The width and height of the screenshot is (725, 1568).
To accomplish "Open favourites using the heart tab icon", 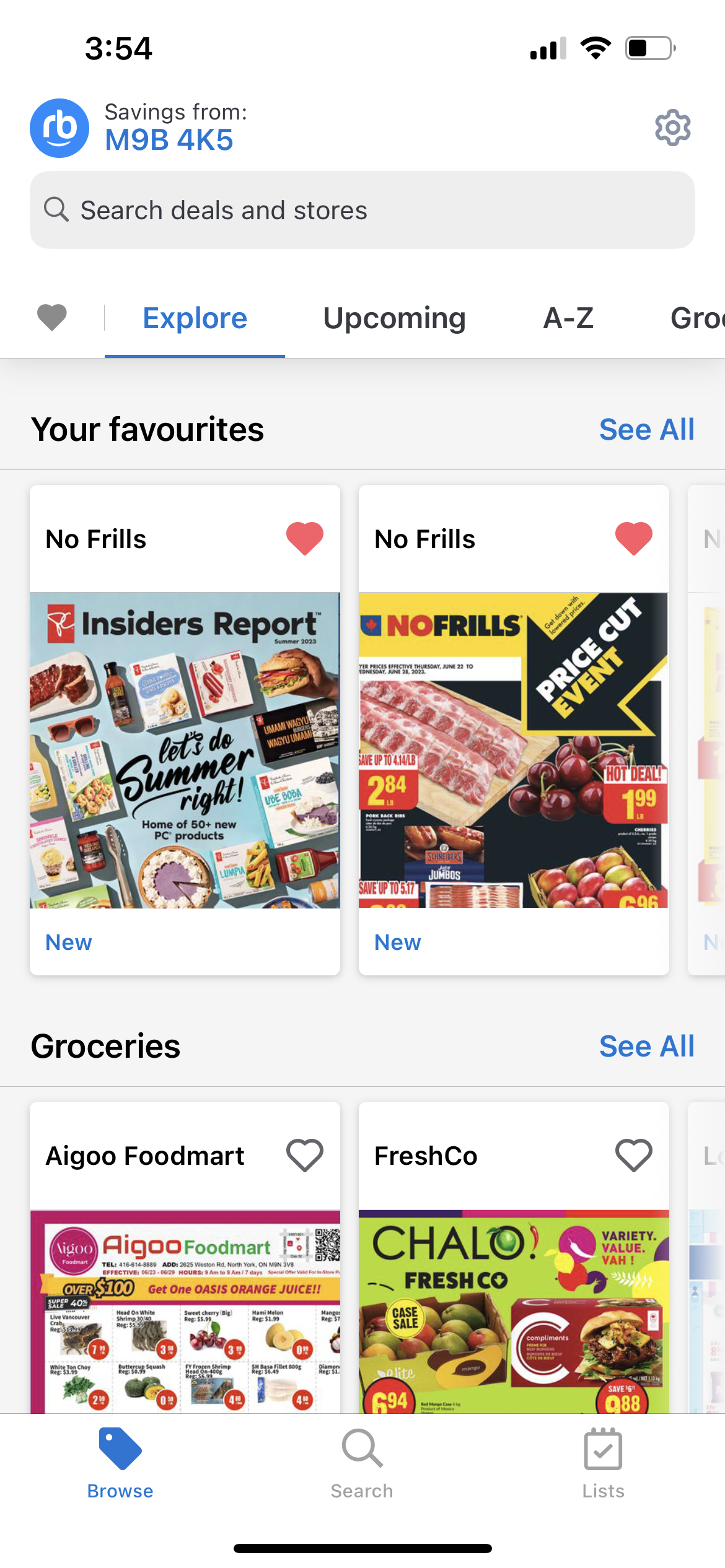I will [x=52, y=318].
